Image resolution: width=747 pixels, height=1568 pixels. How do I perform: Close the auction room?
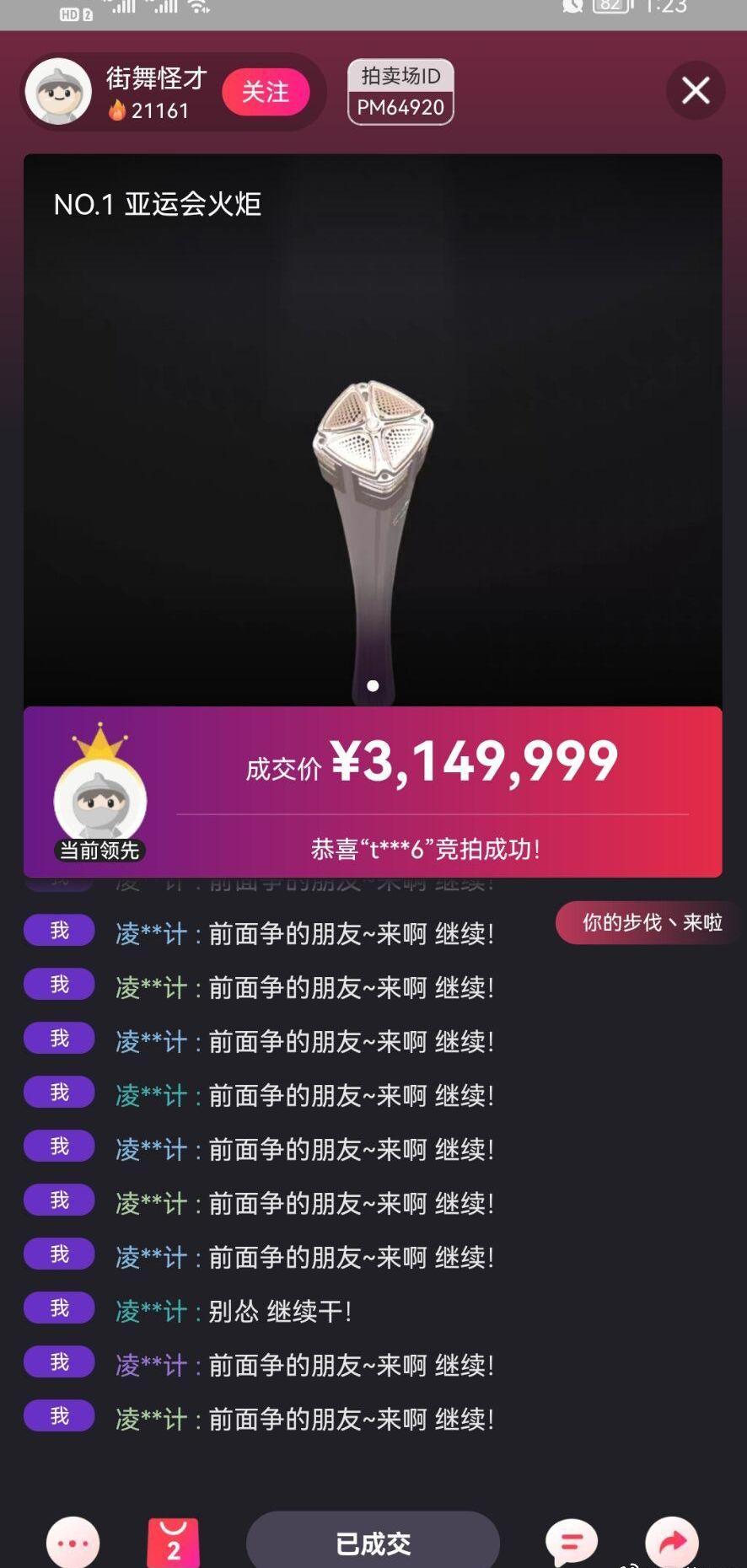click(695, 90)
